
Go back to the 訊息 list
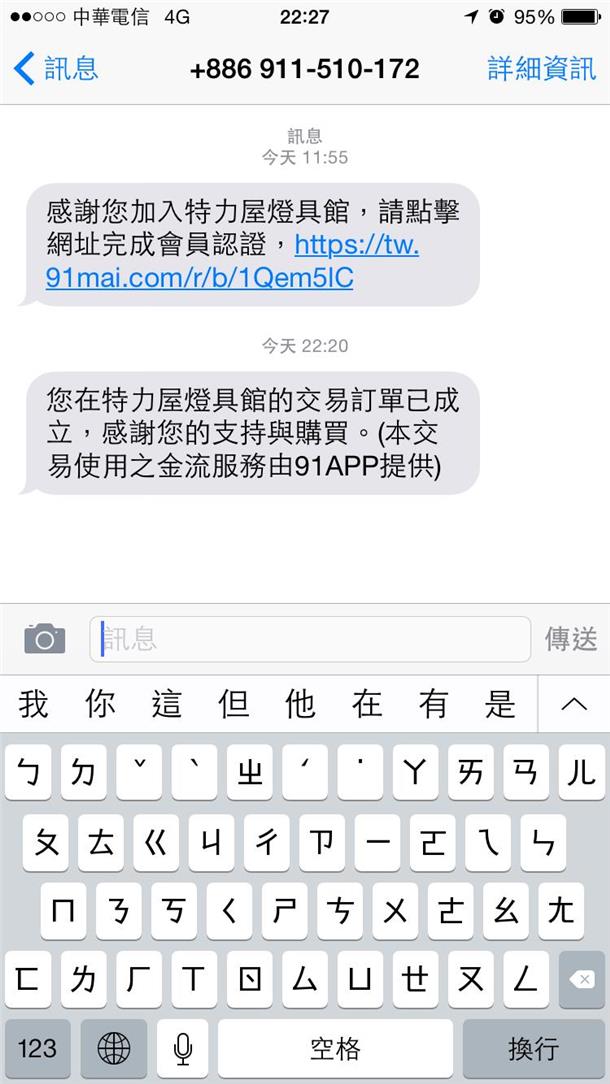pyautogui.click(x=56, y=69)
